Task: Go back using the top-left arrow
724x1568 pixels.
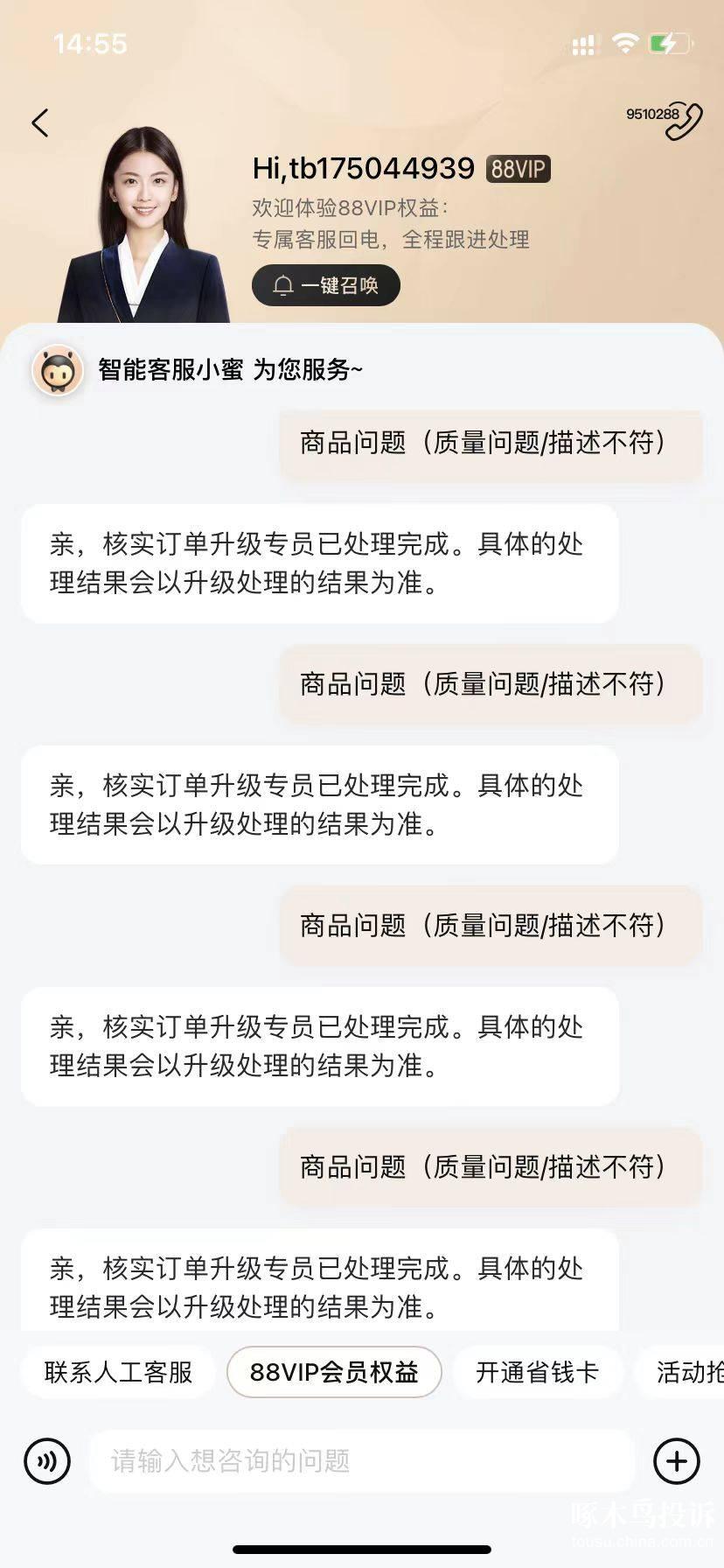Action: (x=40, y=122)
